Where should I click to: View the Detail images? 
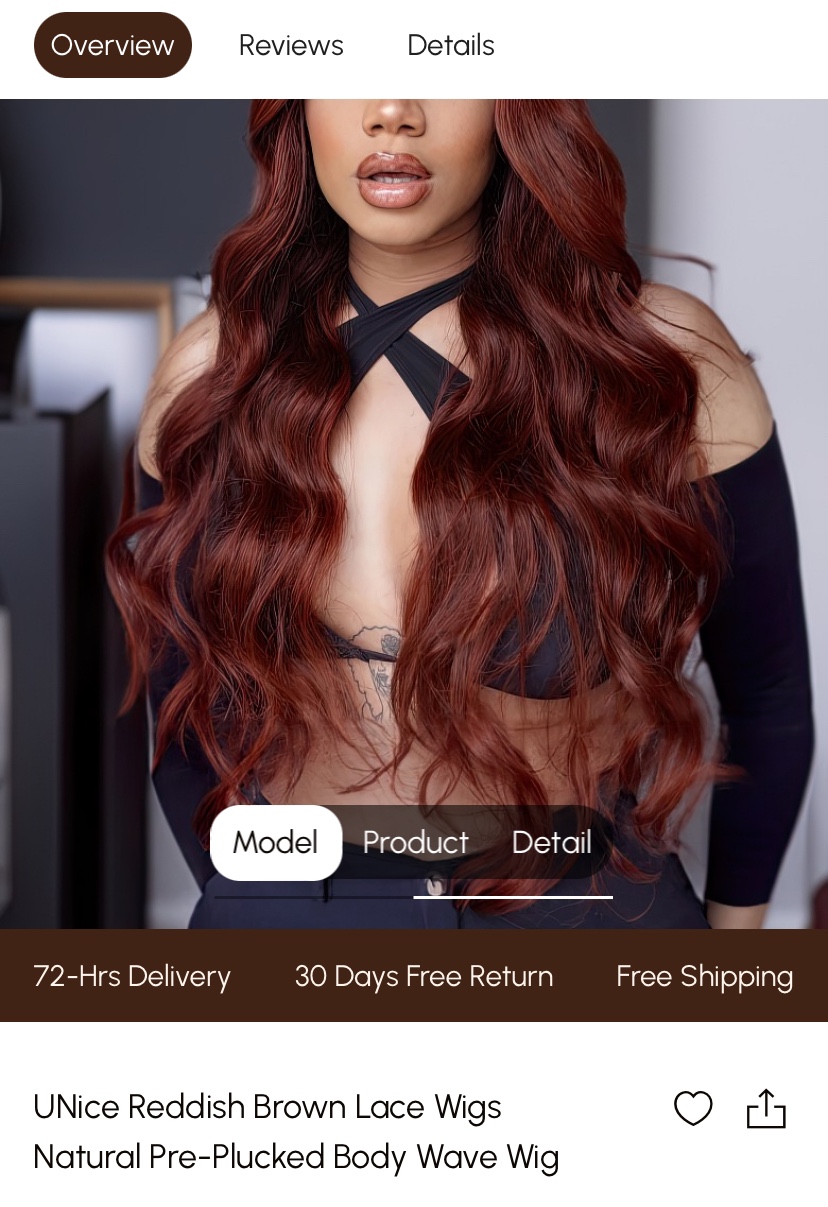(x=551, y=842)
